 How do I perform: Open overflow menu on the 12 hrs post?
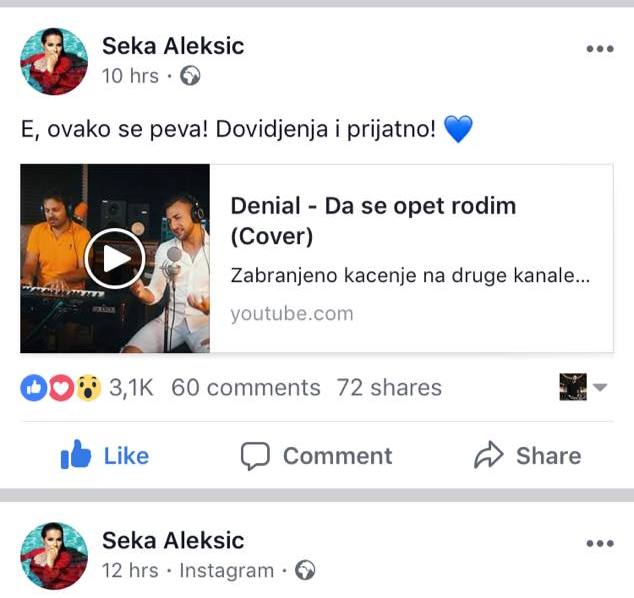pyautogui.click(x=599, y=544)
